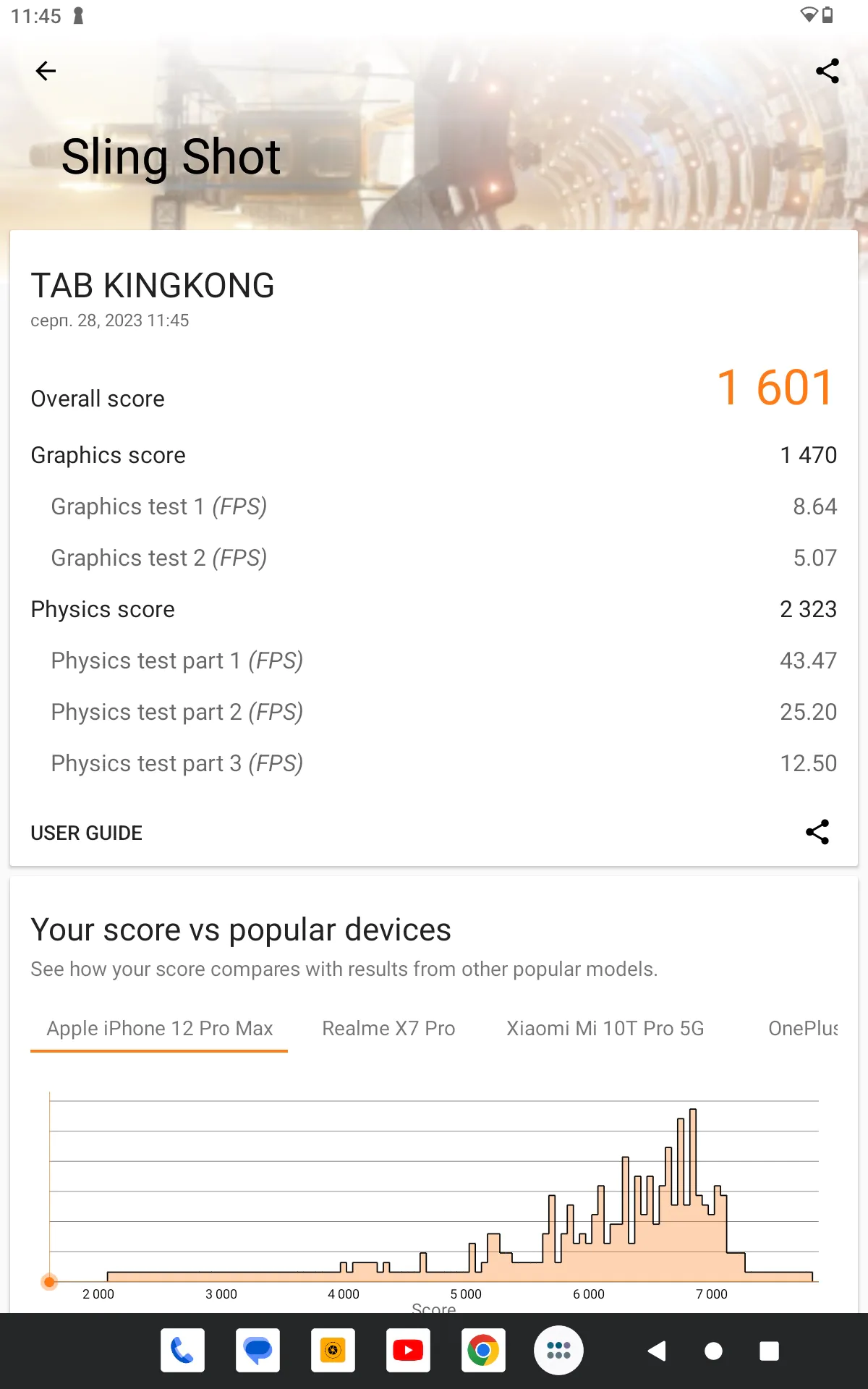Viewport: 868px width, 1389px height.
Task: Open the Phone app from the taskbar
Action: (x=182, y=1350)
